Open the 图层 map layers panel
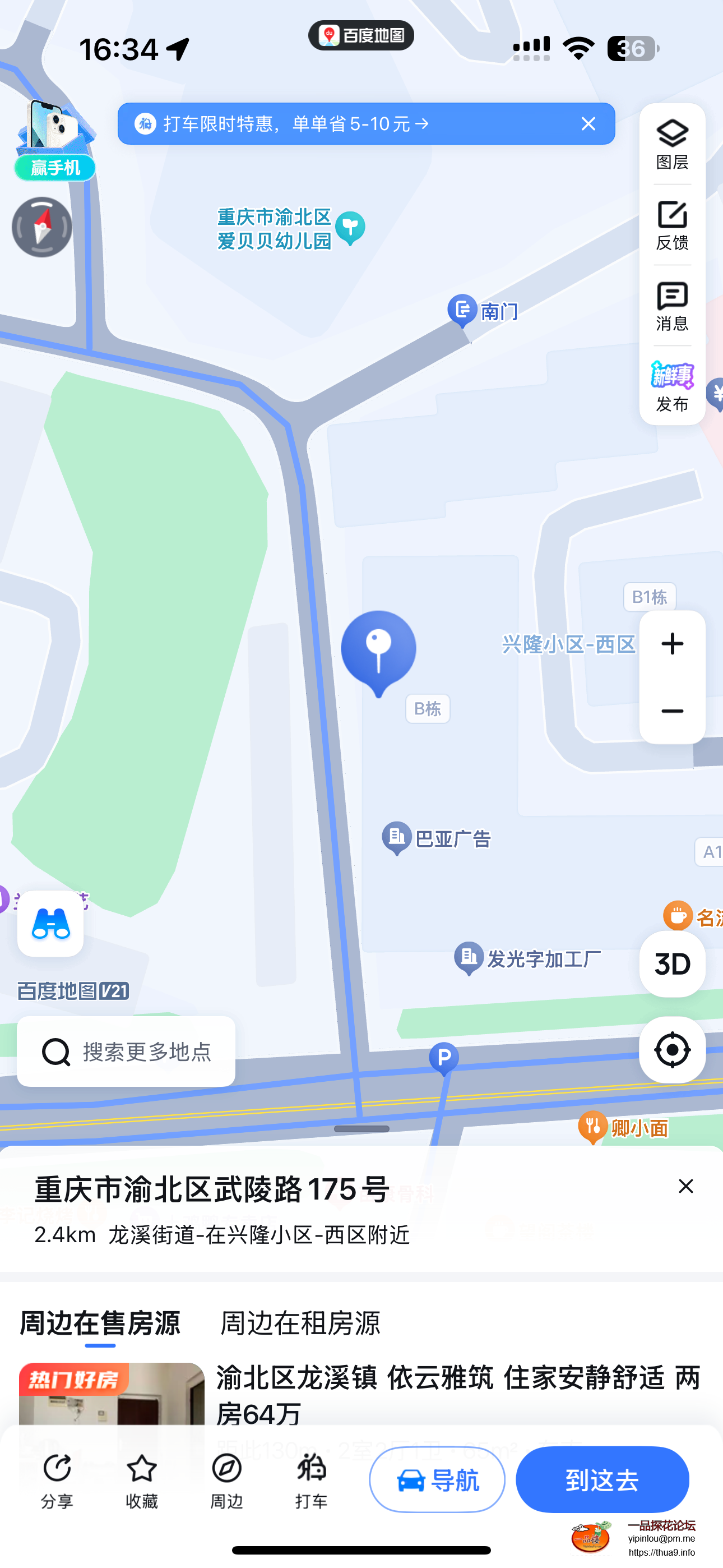 pyautogui.click(x=672, y=144)
